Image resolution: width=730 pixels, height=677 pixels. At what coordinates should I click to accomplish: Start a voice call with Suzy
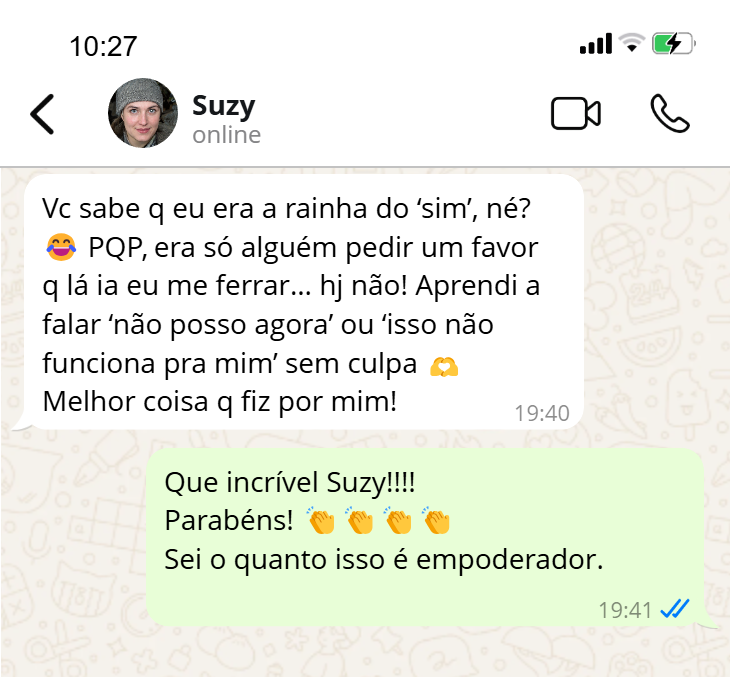669,114
